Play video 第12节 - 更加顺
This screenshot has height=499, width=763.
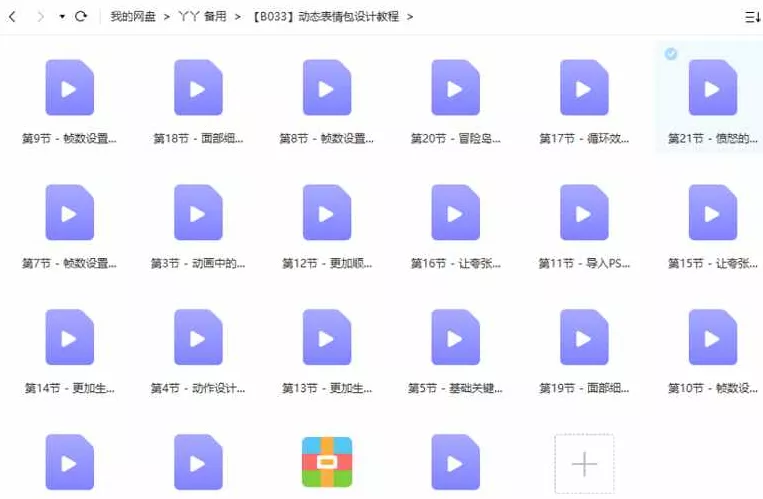pyautogui.click(x=326, y=213)
